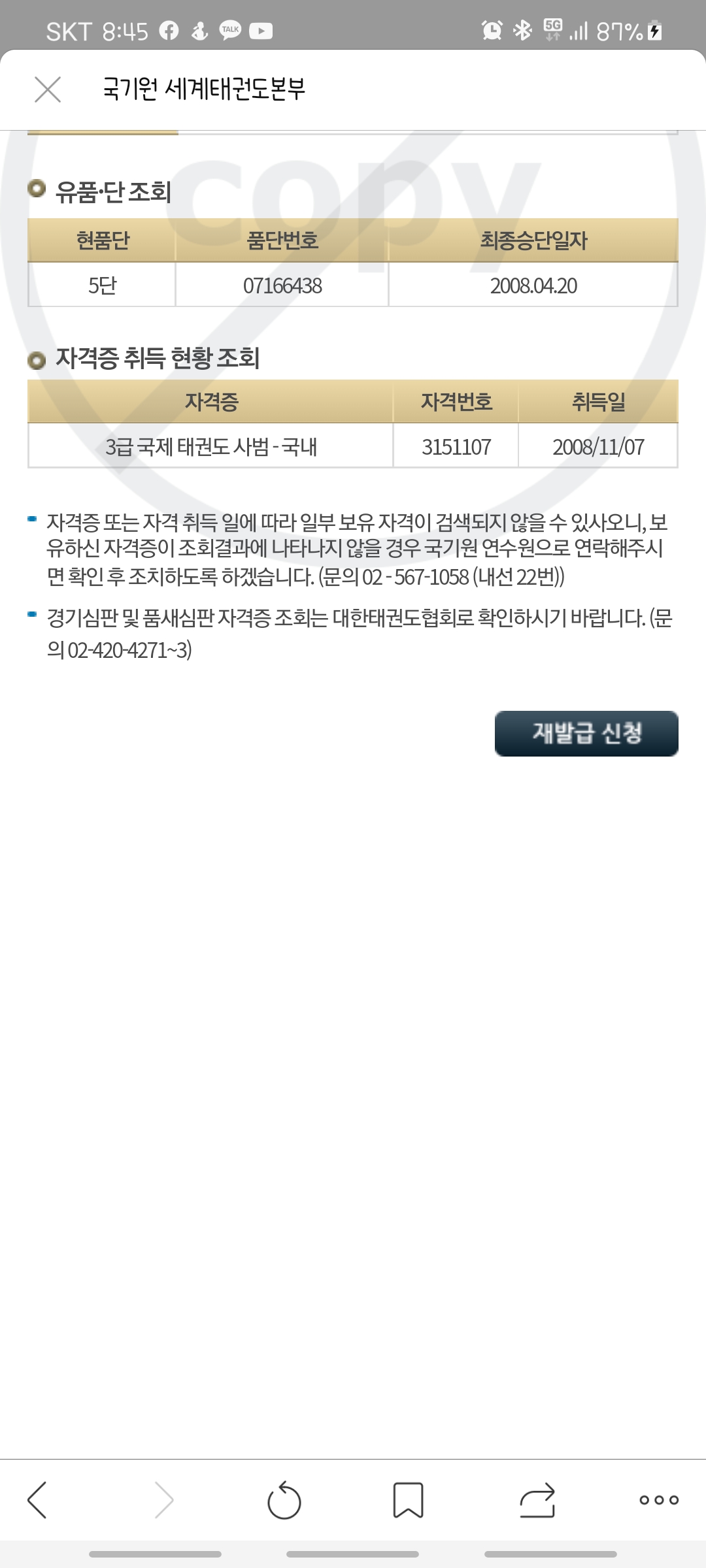Share this page
This screenshot has height=1568, width=706.
click(537, 1500)
